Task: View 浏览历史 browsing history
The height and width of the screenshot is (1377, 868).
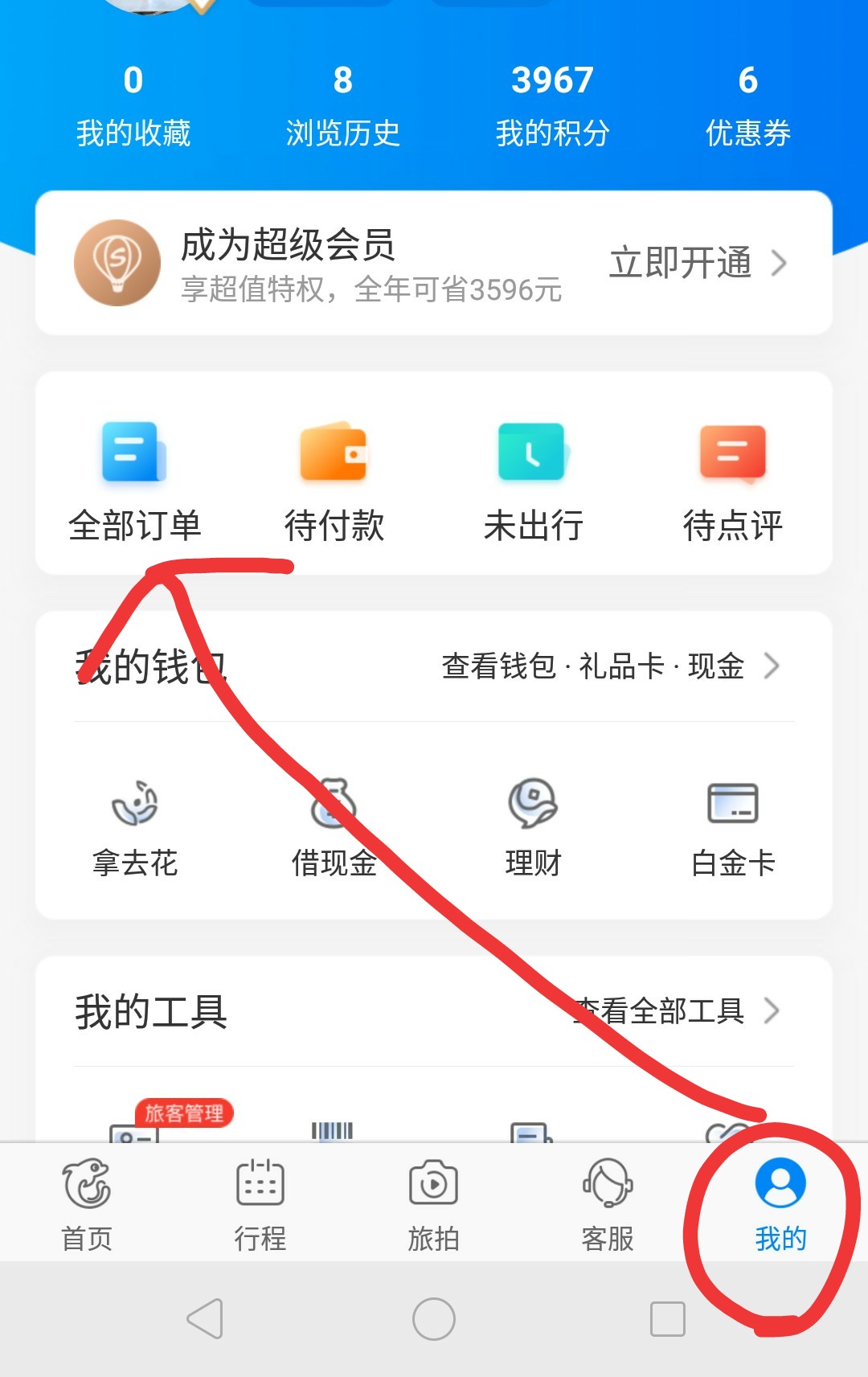Action: tap(342, 106)
